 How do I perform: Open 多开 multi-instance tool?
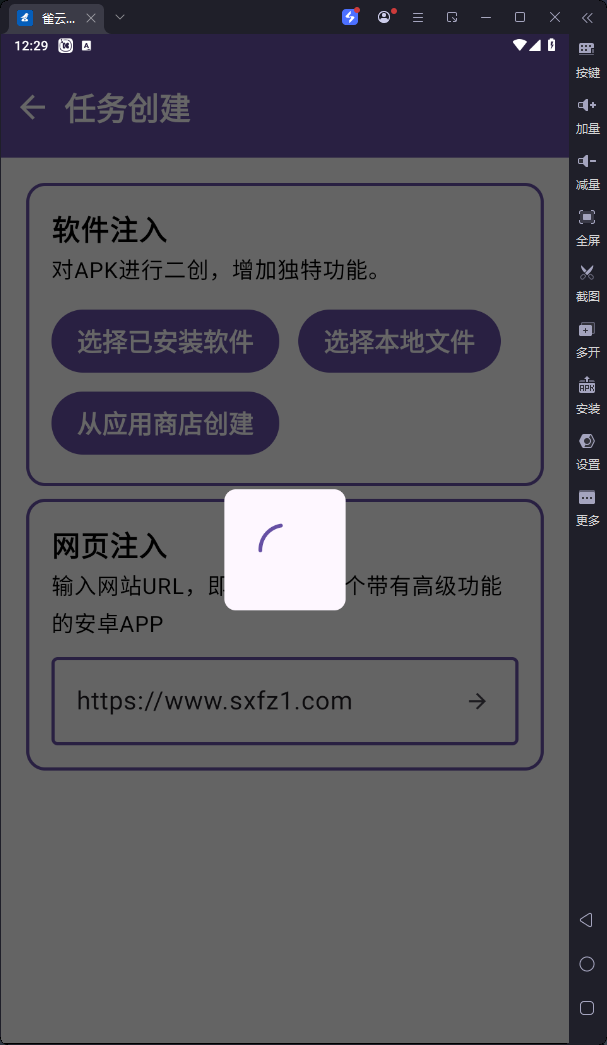click(x=587, y=335)
